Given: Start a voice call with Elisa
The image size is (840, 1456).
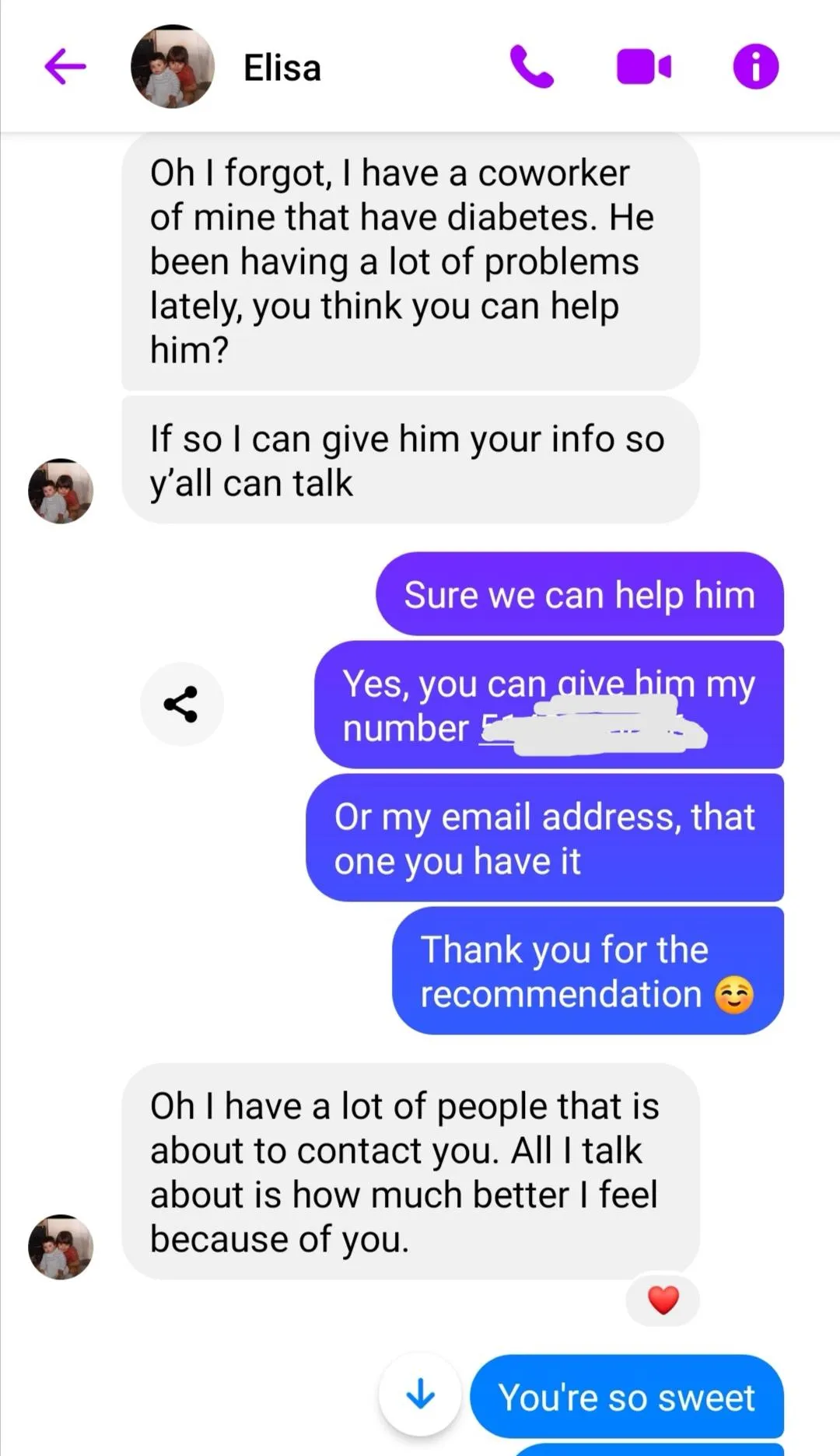Looking at the screenshot, I should point(531,67).
